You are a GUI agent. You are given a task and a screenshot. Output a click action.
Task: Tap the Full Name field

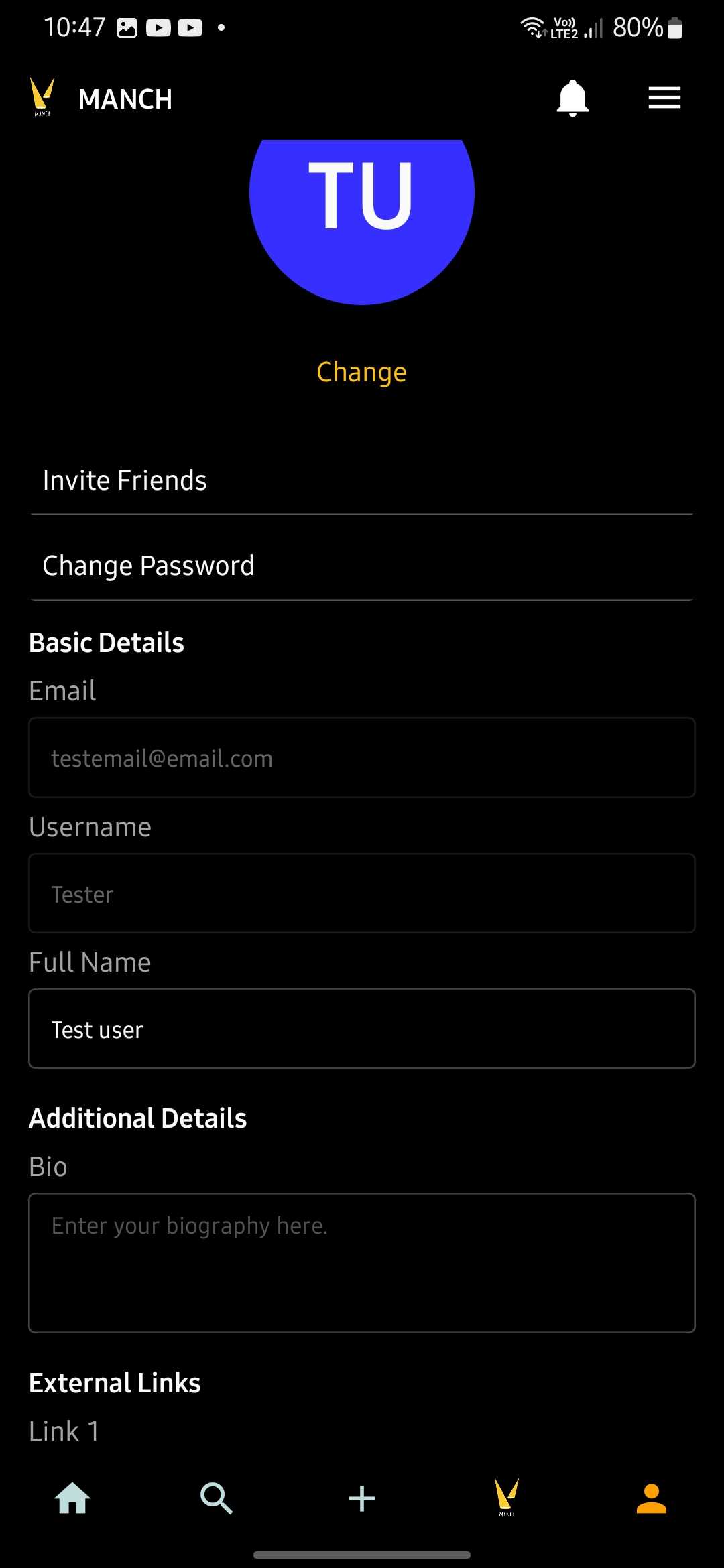pyautogui.click(x=362, y=1029)
